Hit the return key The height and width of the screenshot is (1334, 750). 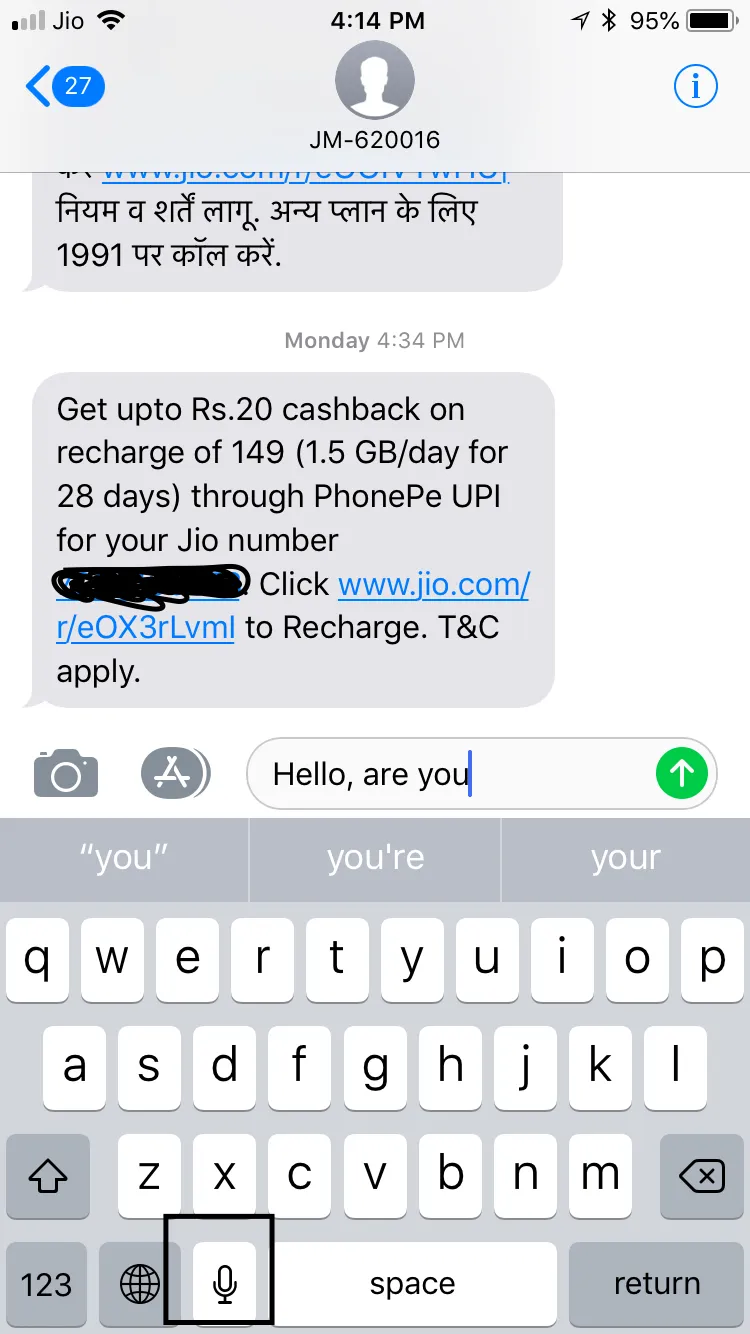(x=656, y=1283)
